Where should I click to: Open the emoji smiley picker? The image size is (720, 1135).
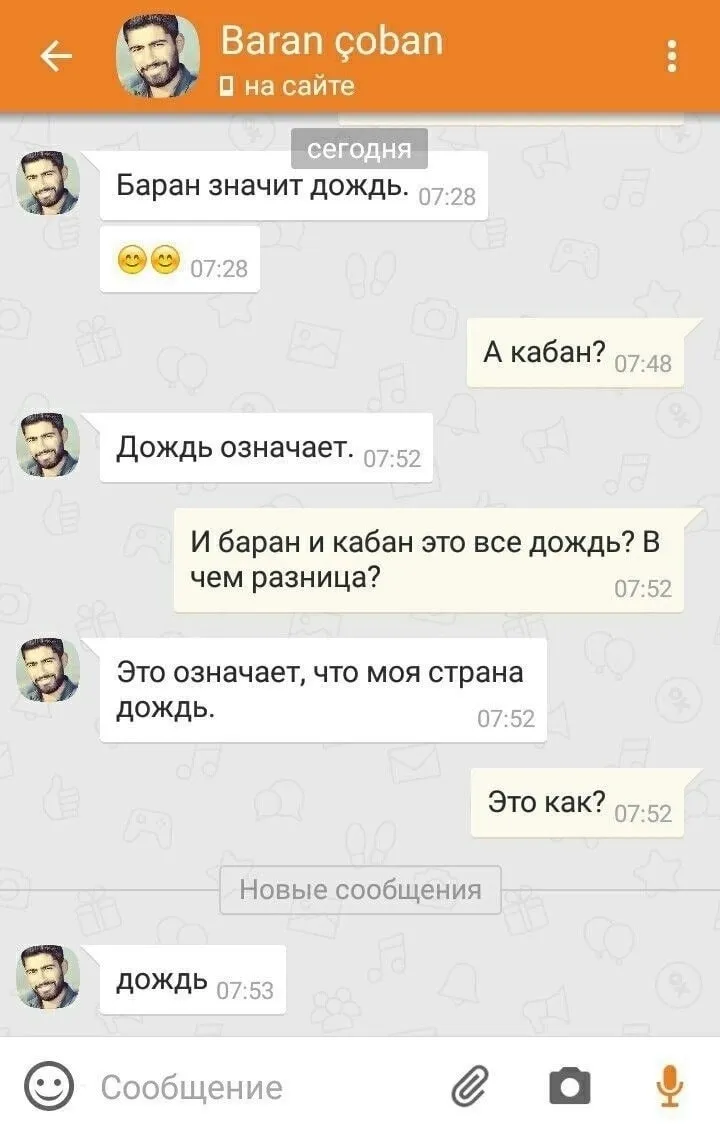point(49,1086)
